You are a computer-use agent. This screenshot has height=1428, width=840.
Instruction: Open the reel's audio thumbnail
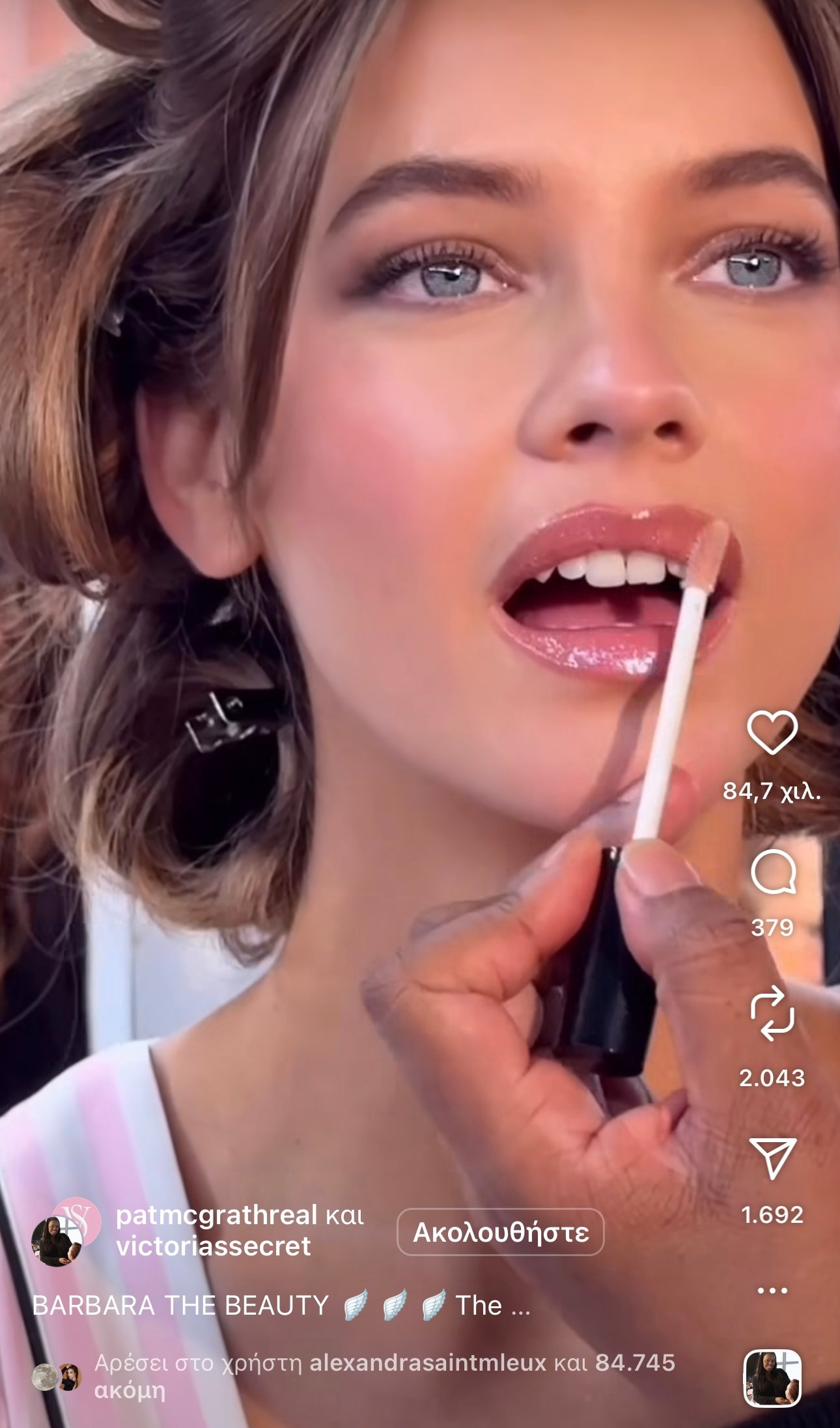(x=772, y=1378)
